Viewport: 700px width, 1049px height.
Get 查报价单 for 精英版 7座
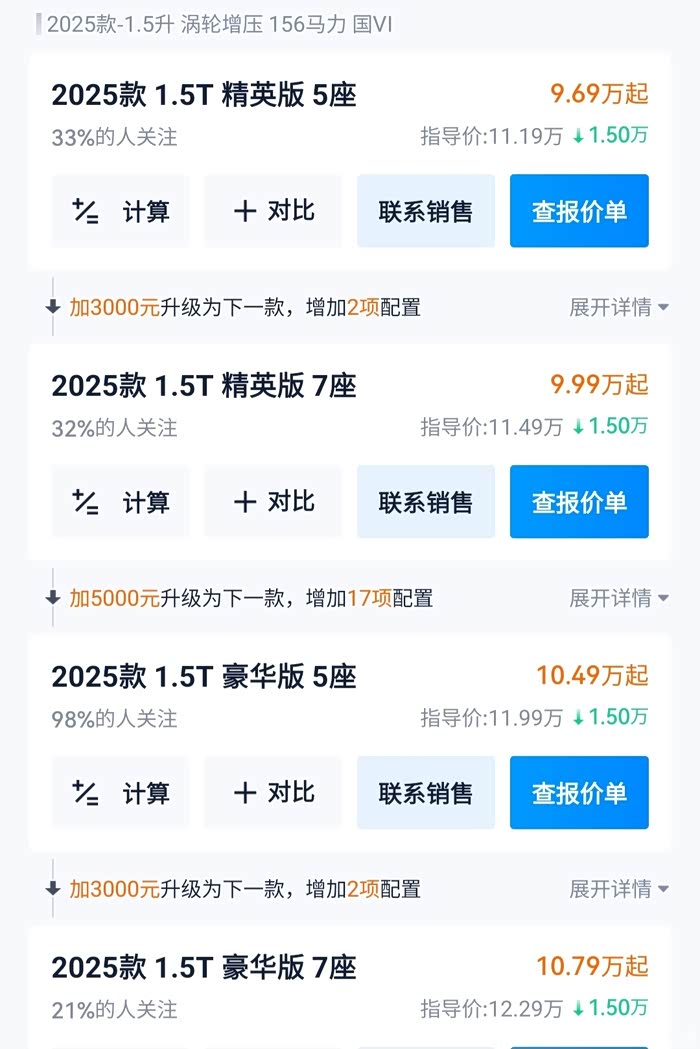click(x=579, y=502)
